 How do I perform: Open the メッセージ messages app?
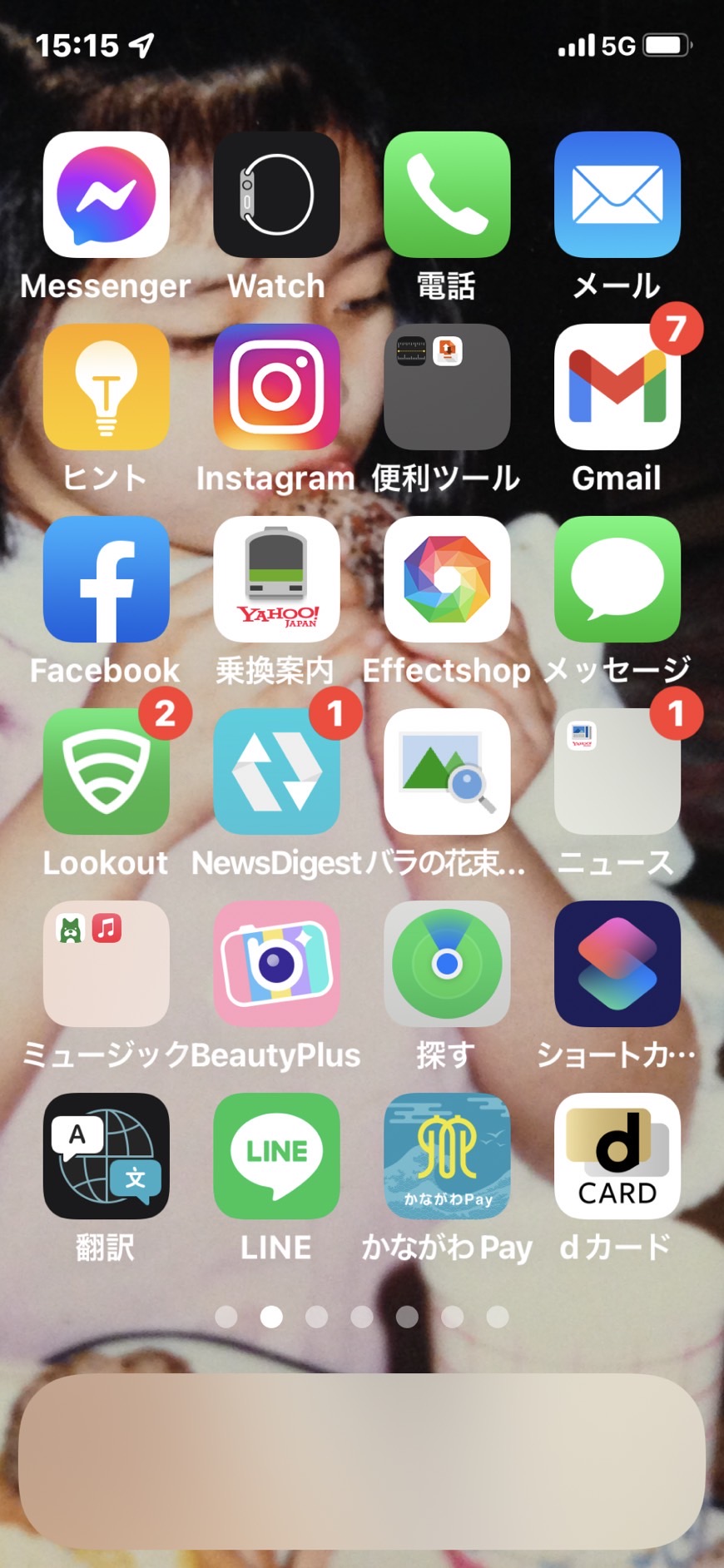click(617, 579)
